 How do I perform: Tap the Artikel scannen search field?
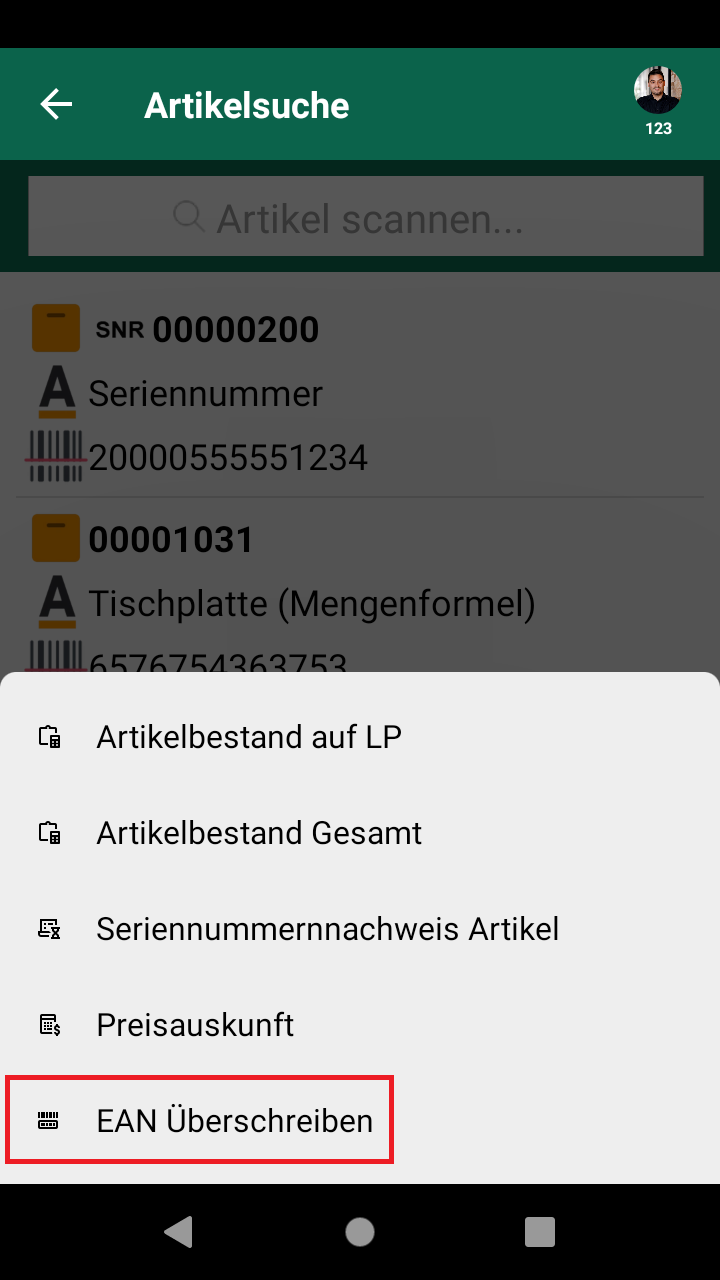366,216
